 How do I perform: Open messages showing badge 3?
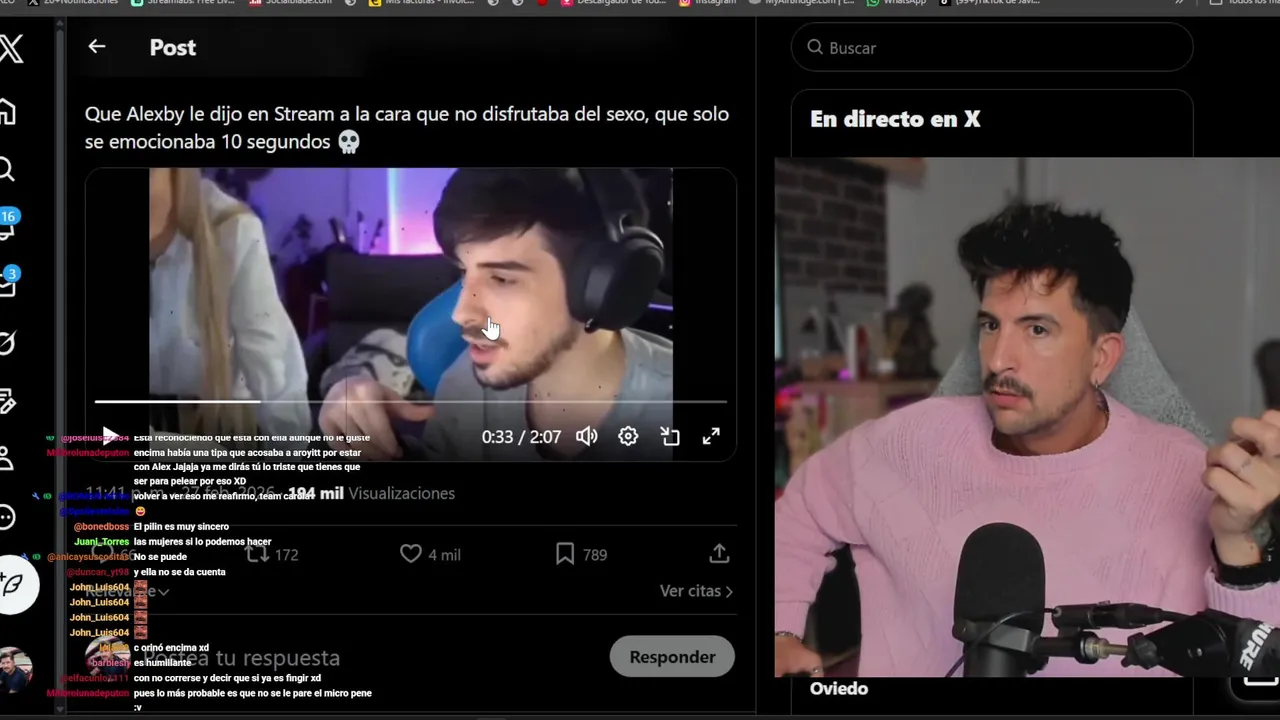[x=8, y=284]
